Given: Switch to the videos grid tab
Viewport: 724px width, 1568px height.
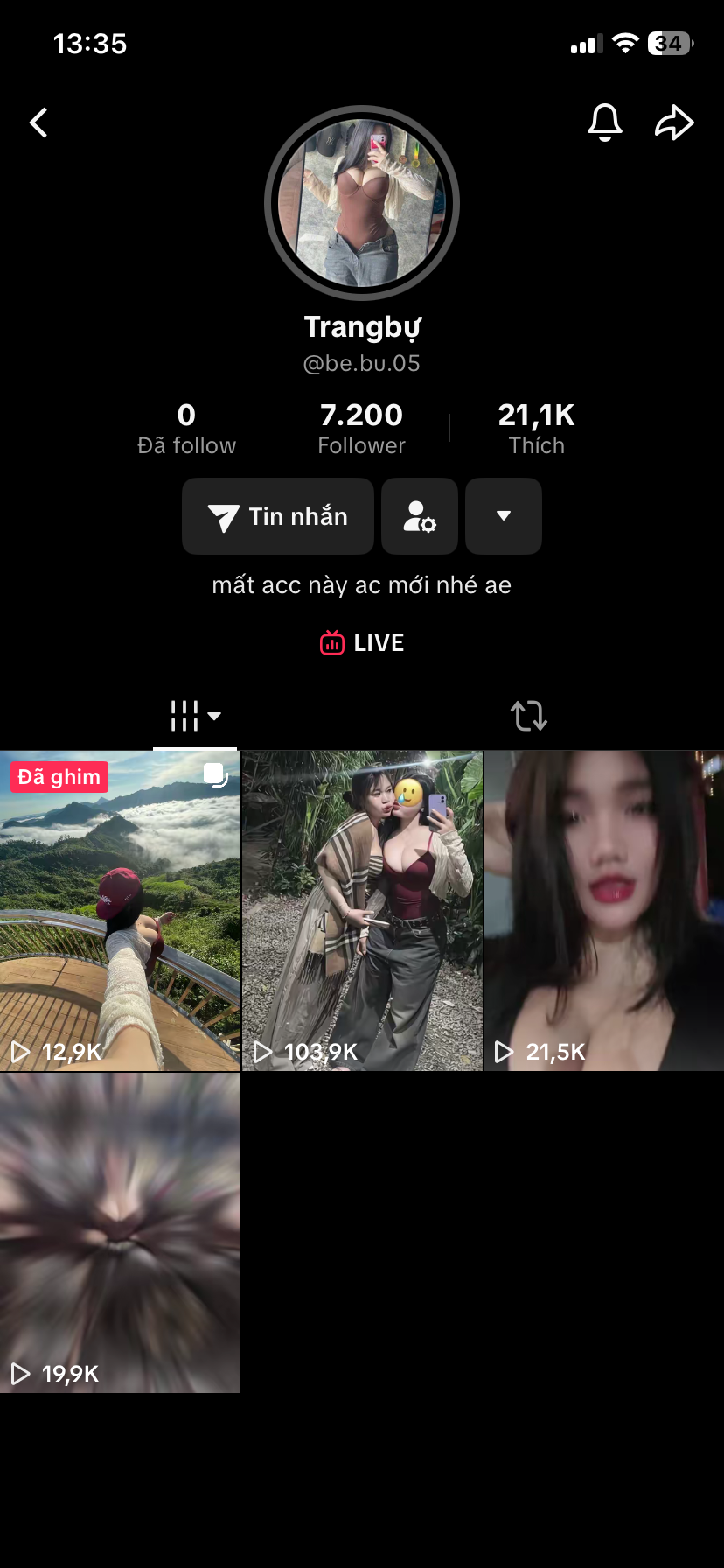Looking at the screenshot, I should tap(194, 716).
